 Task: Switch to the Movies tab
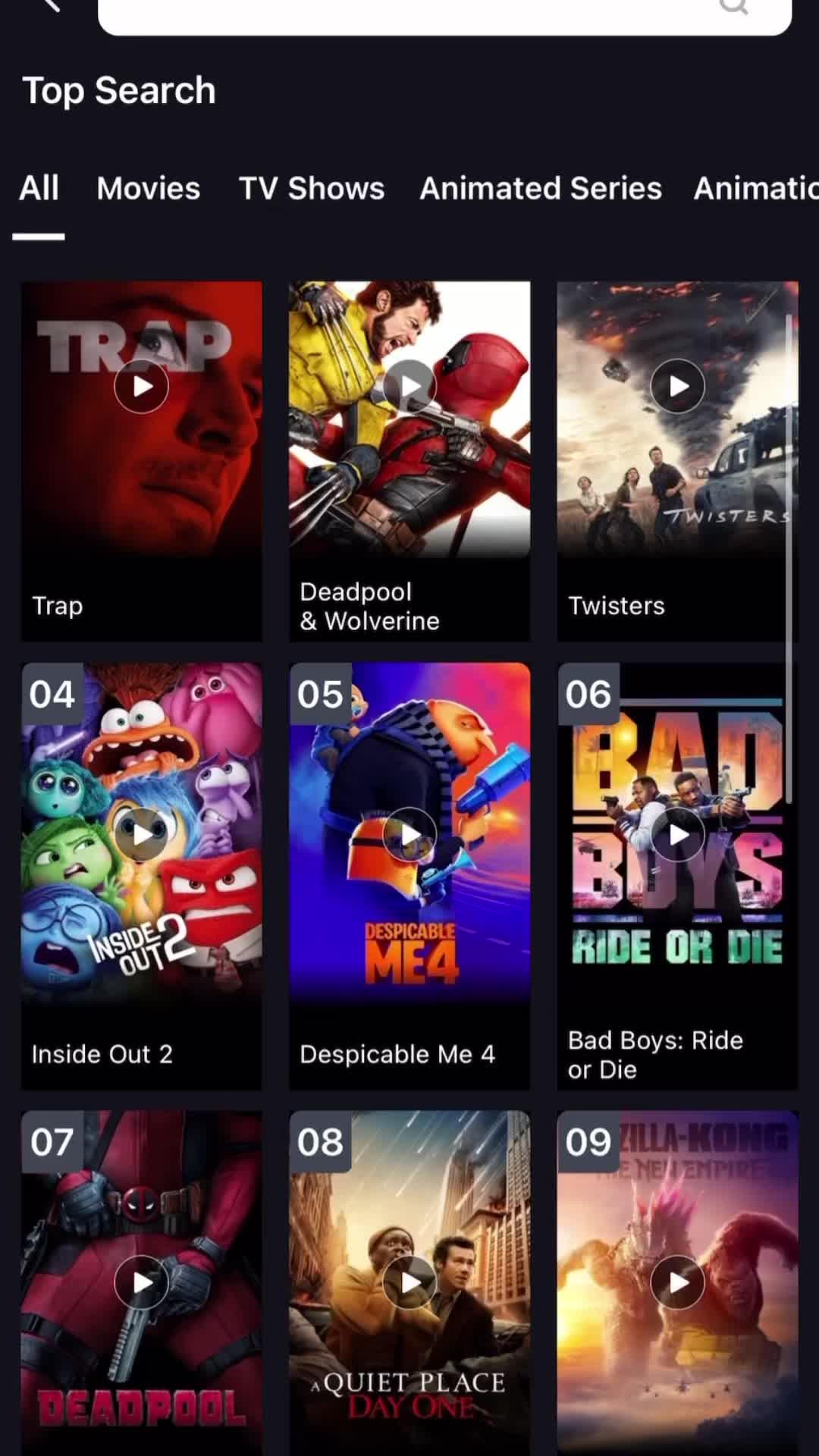pyautogui.click(x=148, y=188)
